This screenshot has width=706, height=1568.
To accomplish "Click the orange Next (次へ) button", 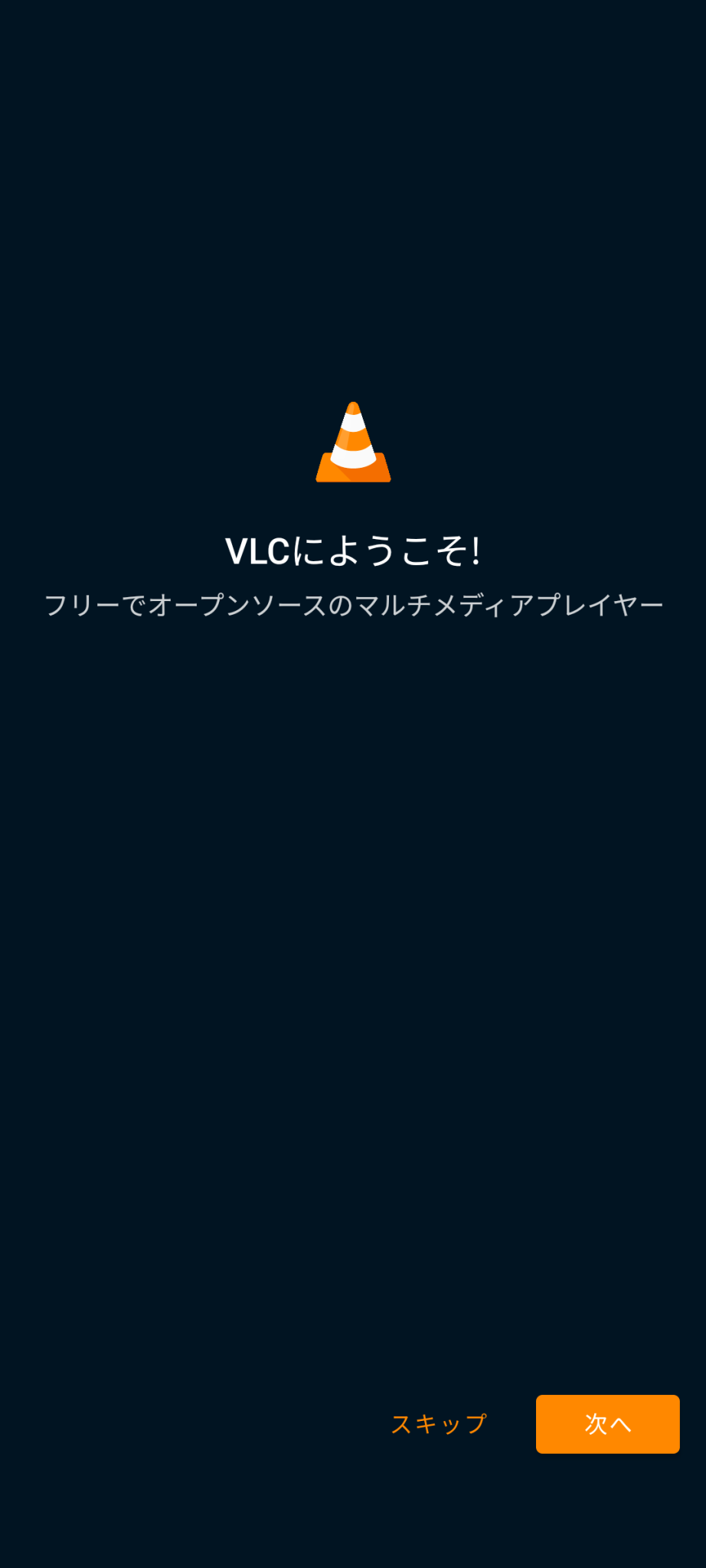I will pos(607,1424).
